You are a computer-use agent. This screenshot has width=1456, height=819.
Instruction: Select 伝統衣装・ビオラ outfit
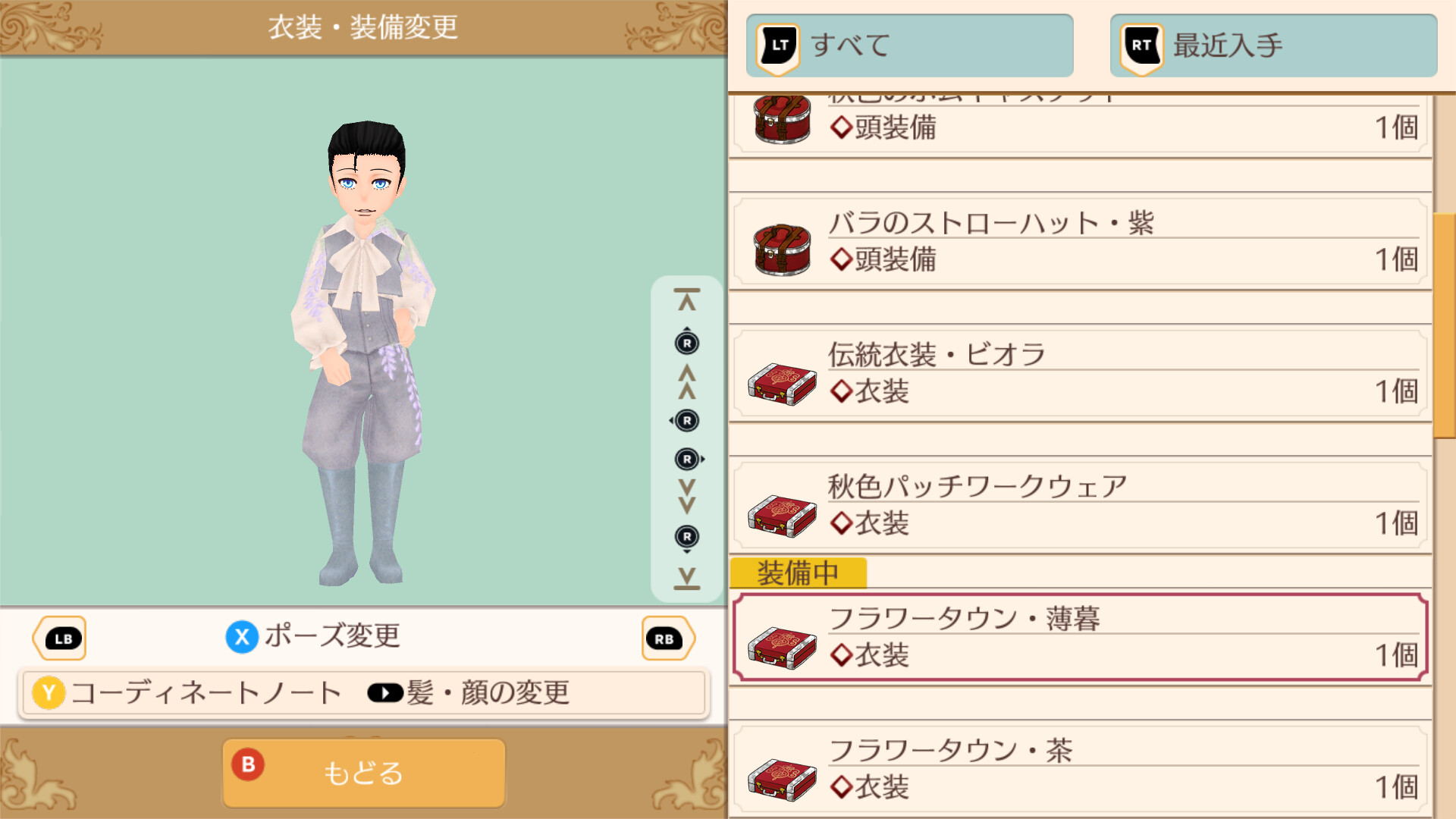(1080, 374)
